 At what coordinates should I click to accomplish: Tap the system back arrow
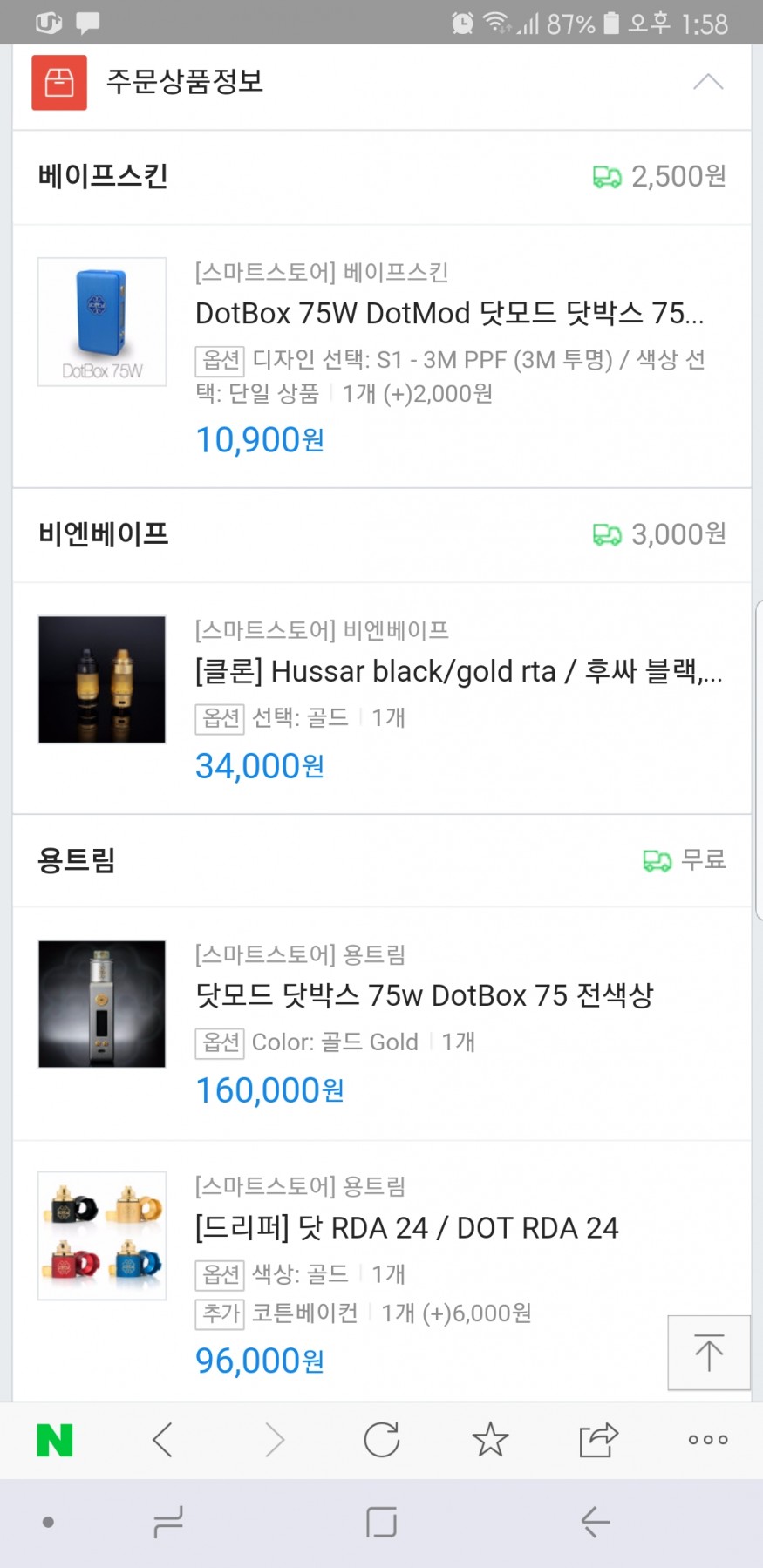[596, 1522]
